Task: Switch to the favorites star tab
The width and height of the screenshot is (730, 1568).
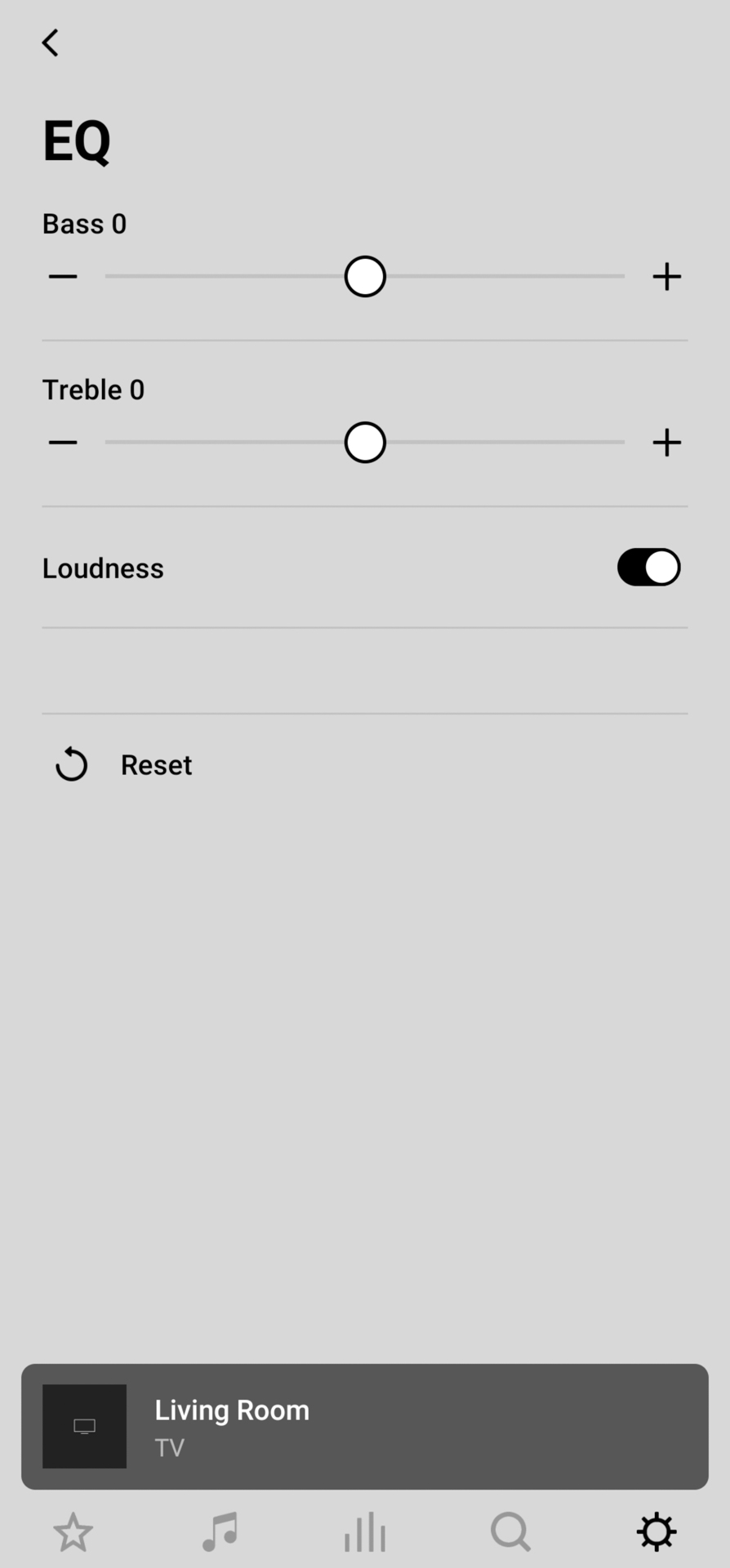Action: tap(73, 1532)
